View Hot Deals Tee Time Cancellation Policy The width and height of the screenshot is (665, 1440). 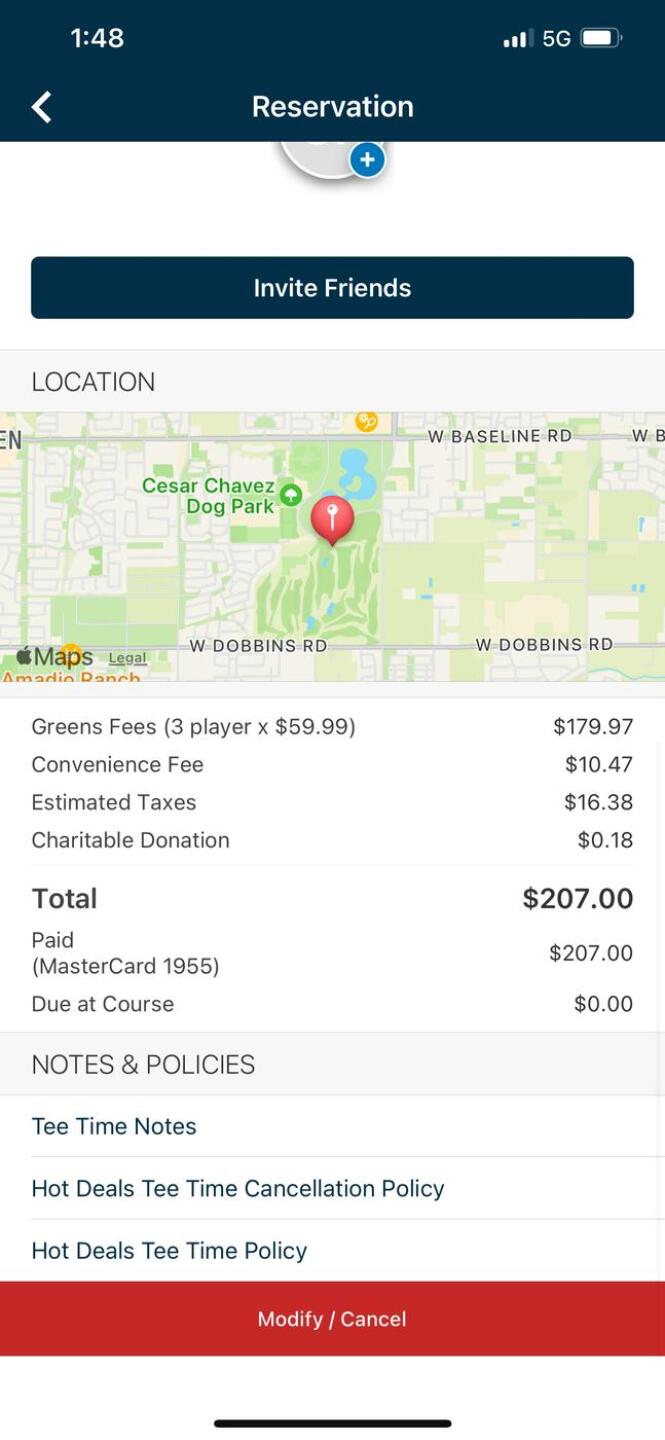(238, 1188)
